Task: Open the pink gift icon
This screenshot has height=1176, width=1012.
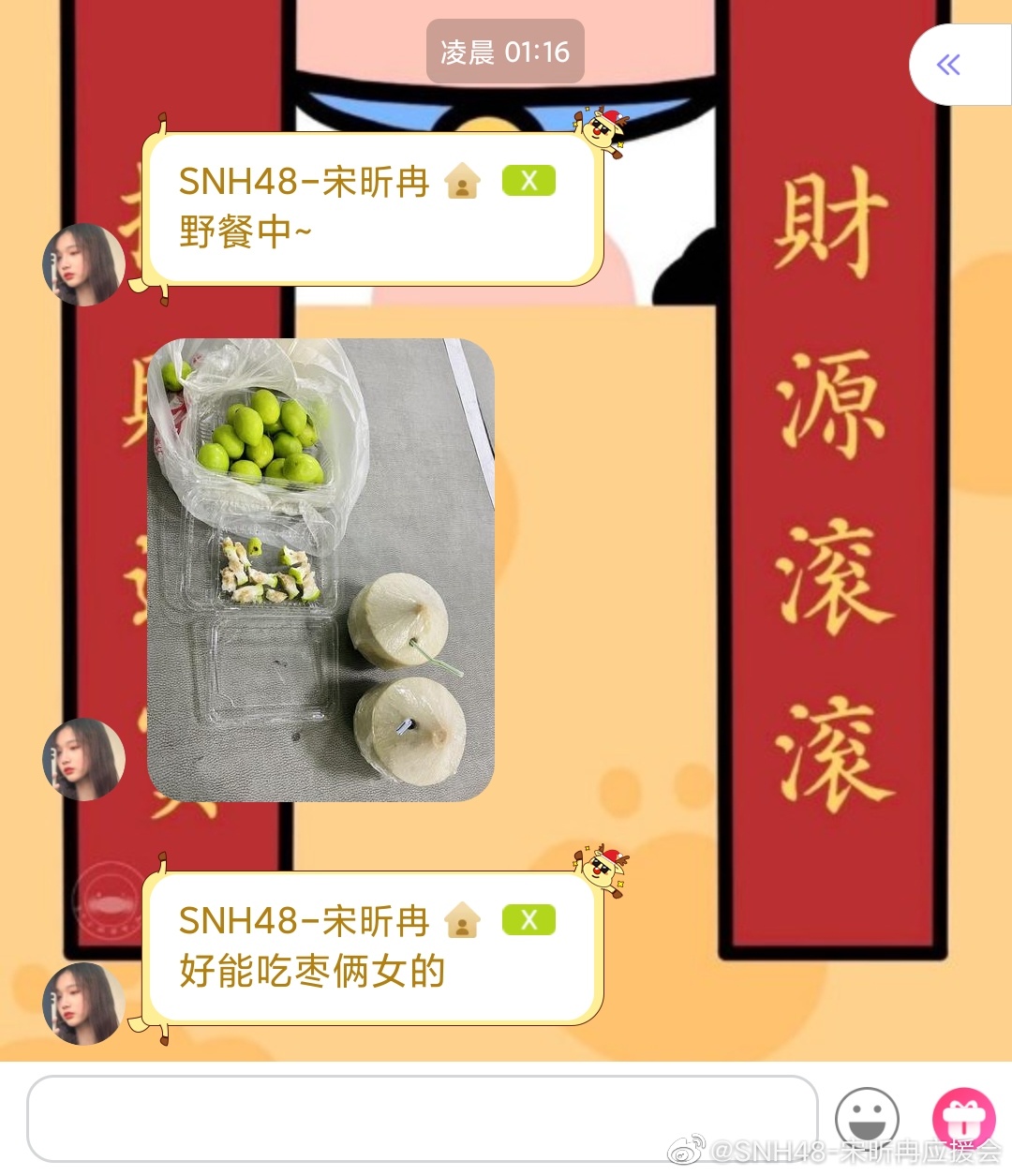Action: click(963, 1117)
